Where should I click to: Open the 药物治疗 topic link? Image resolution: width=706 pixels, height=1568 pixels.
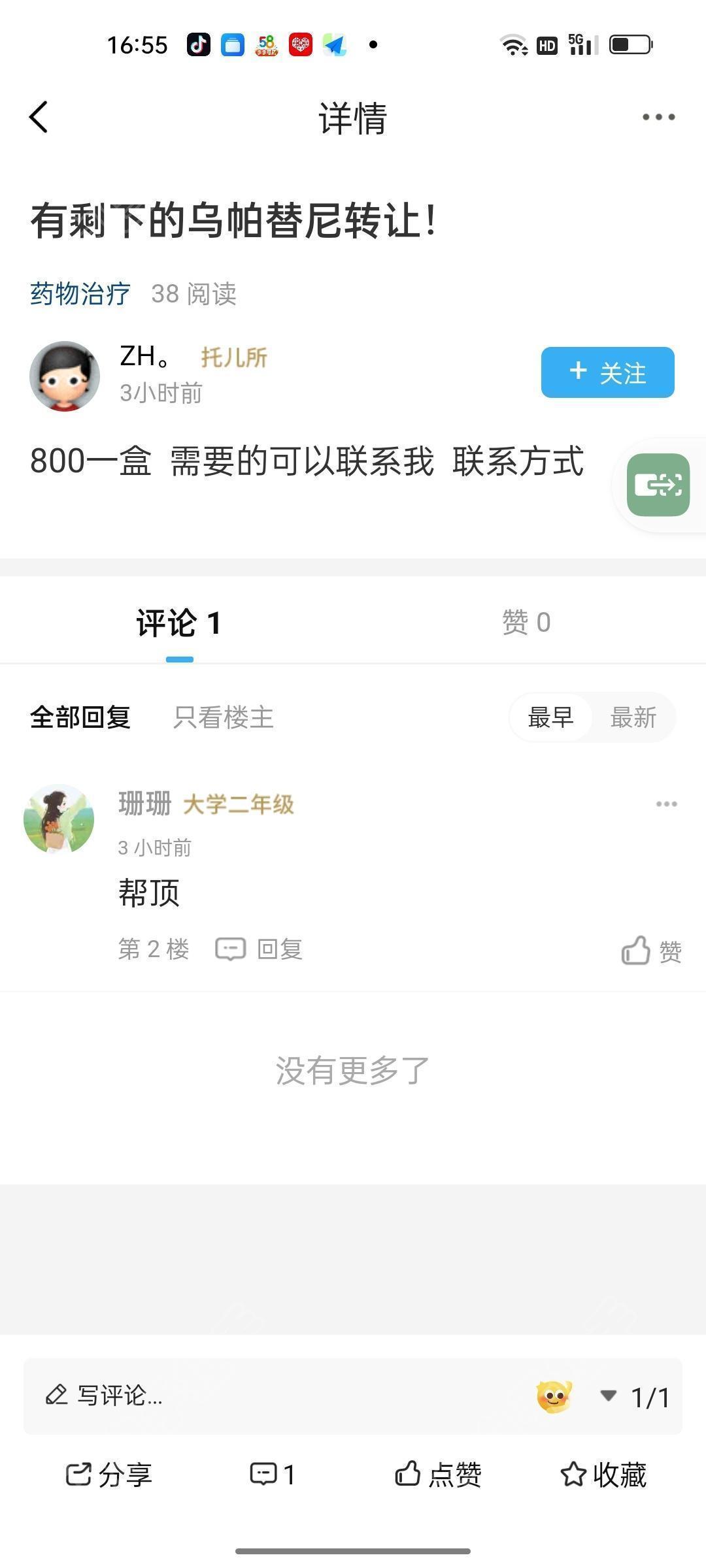click(x=80, y=294)
